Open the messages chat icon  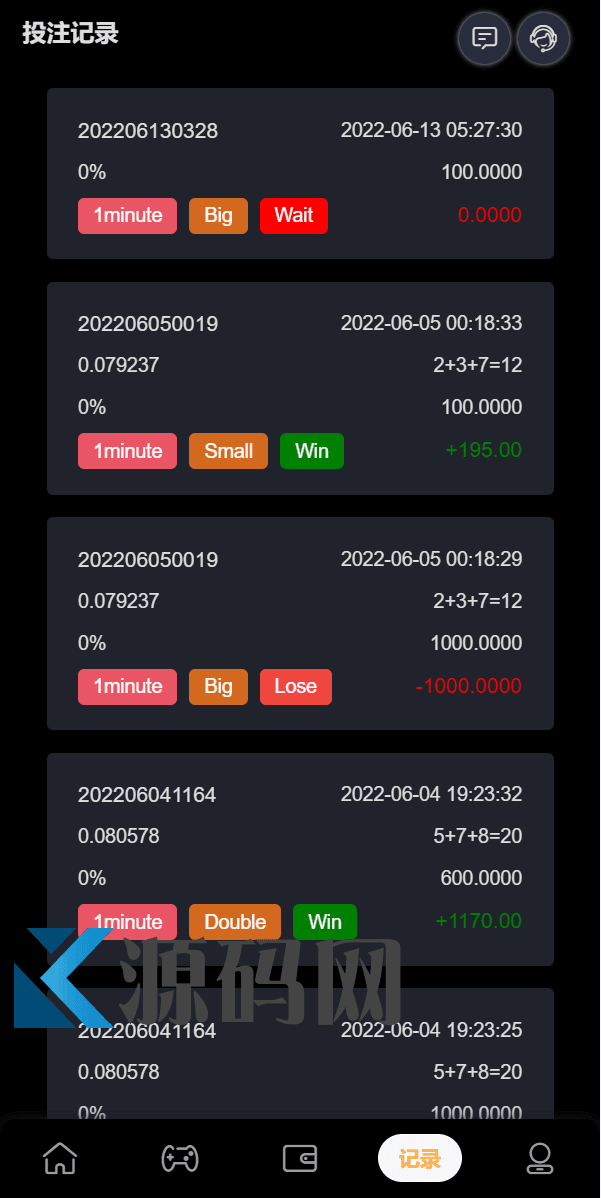pyautogui.click(x=484, y=39)
